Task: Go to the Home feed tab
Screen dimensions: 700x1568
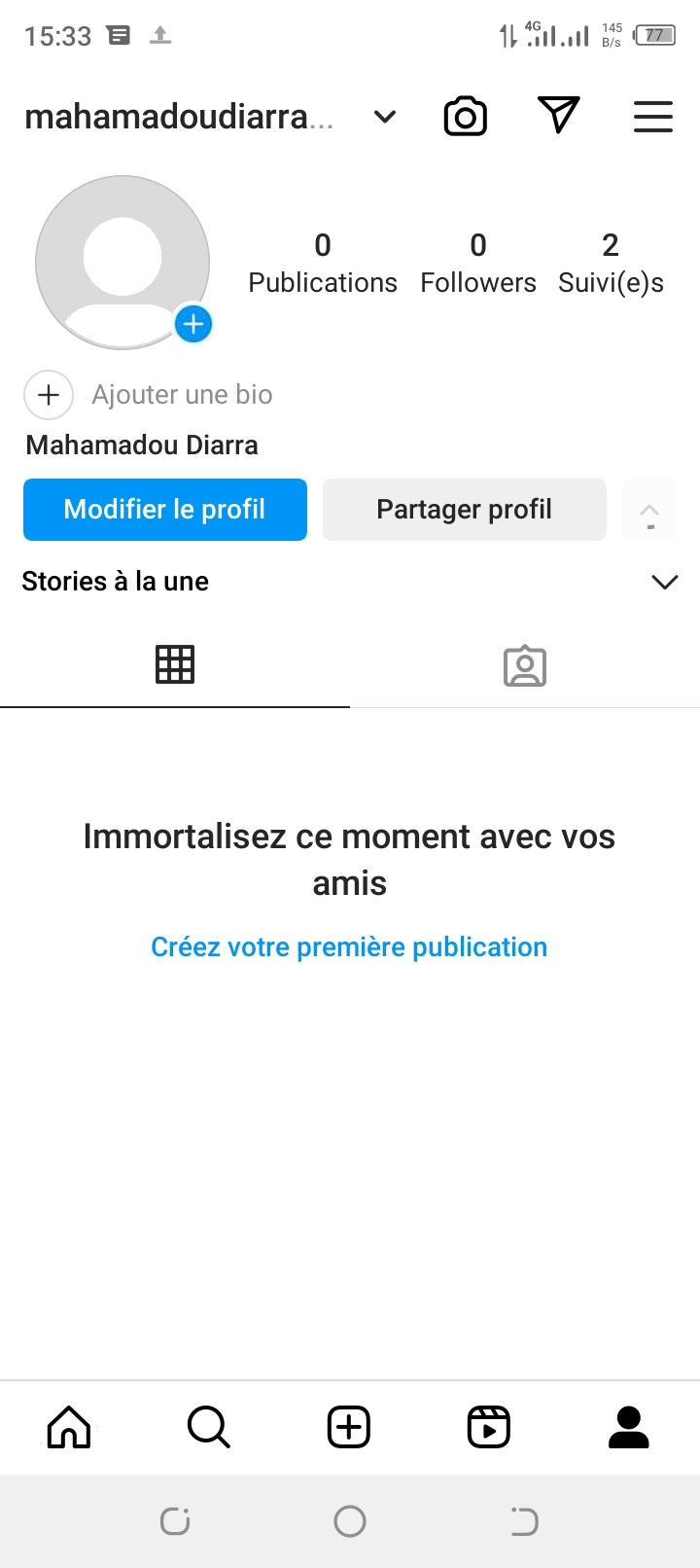Action: [x=69, y=1428]
